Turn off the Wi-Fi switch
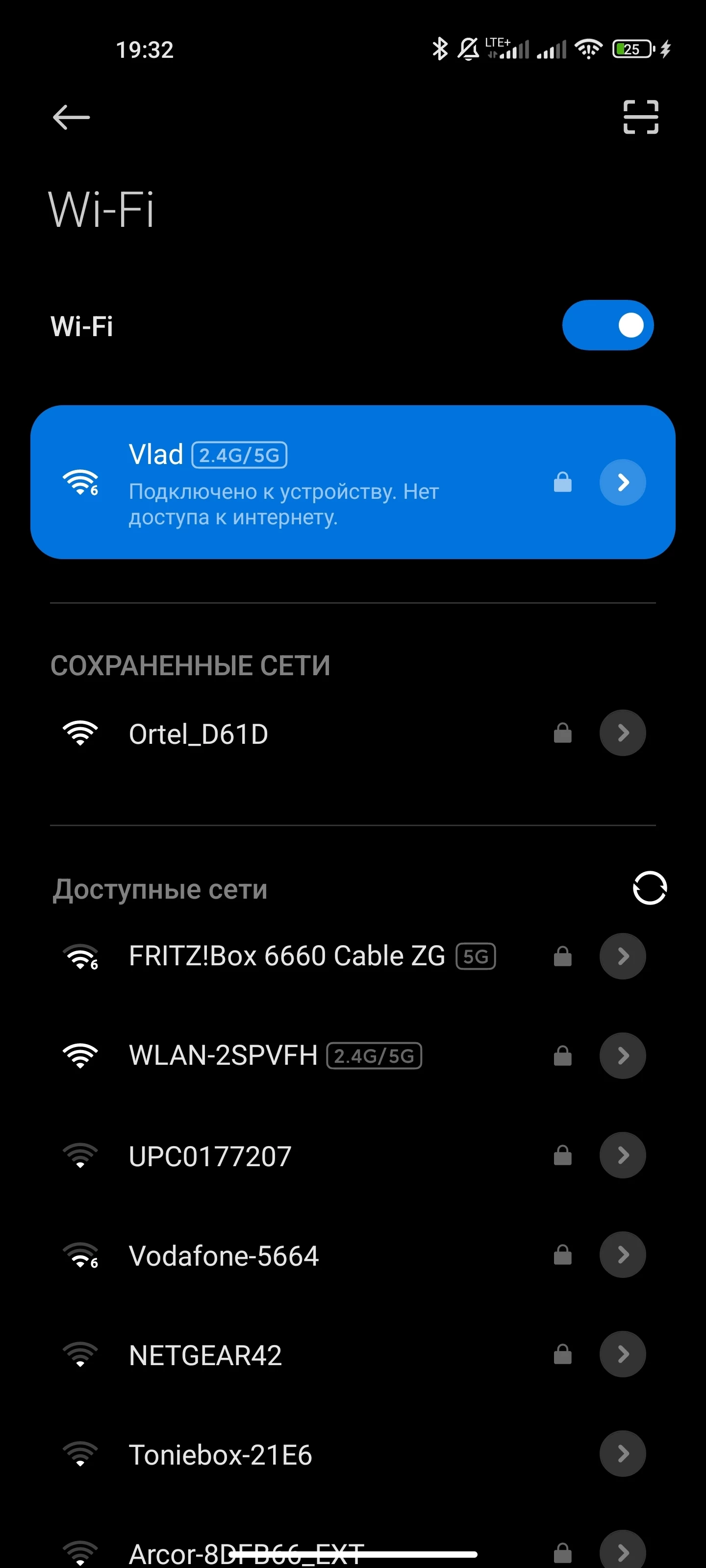Viewport: 706px width, 1568px height. (x=607, y=325)
